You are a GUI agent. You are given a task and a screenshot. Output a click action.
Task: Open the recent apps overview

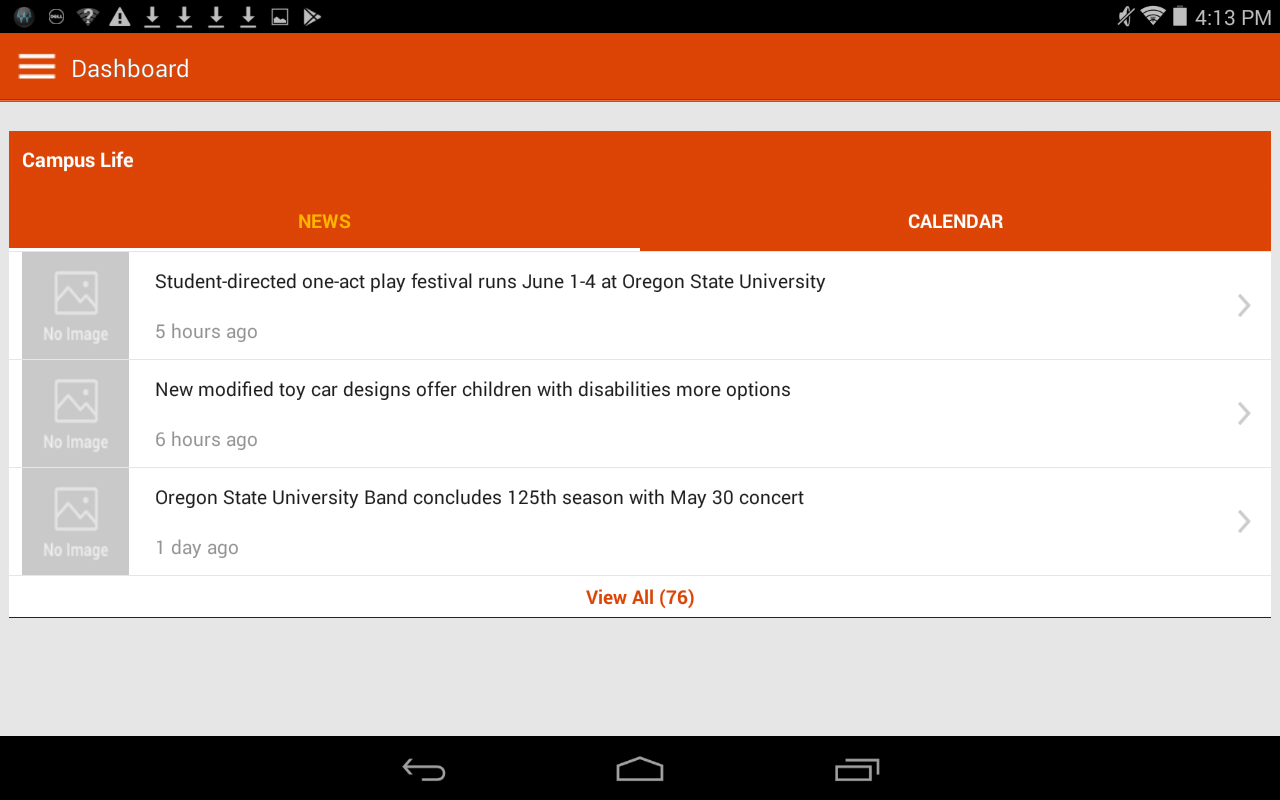[856, 769]
